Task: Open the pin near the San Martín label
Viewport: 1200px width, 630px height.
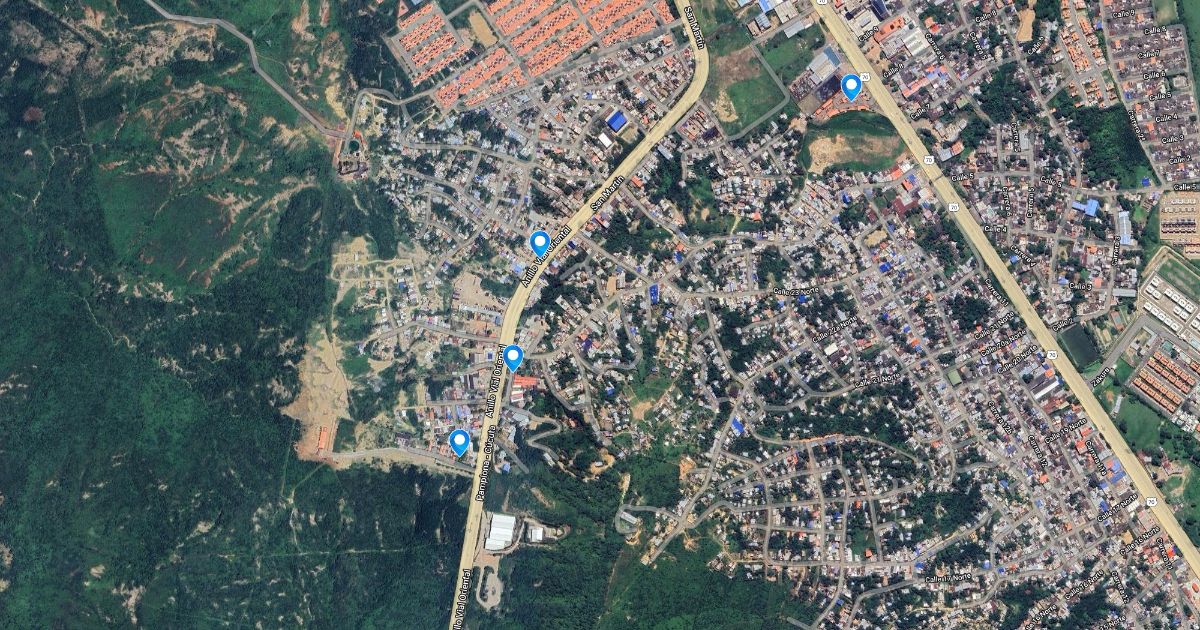Action: 539,243
